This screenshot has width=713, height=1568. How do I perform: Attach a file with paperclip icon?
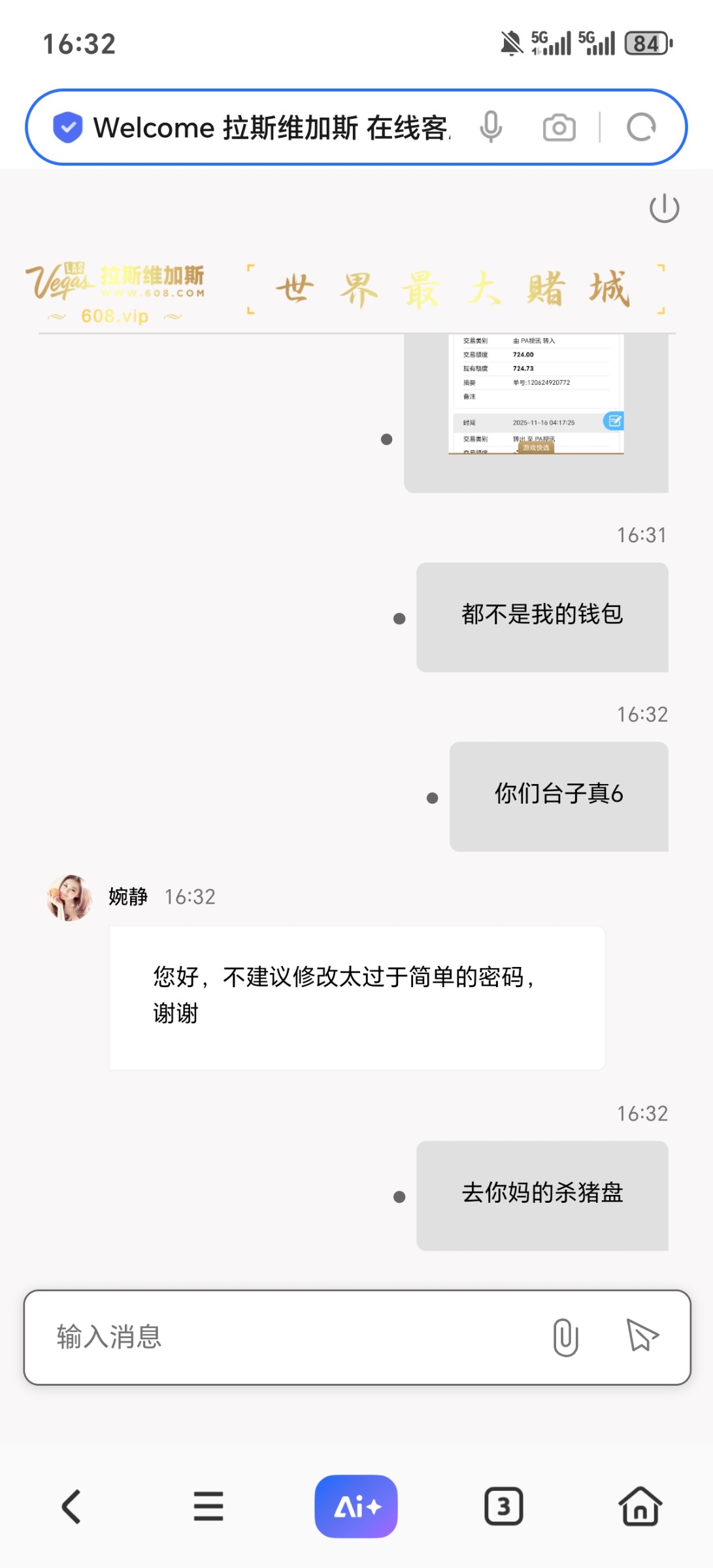pos(566,1337)
